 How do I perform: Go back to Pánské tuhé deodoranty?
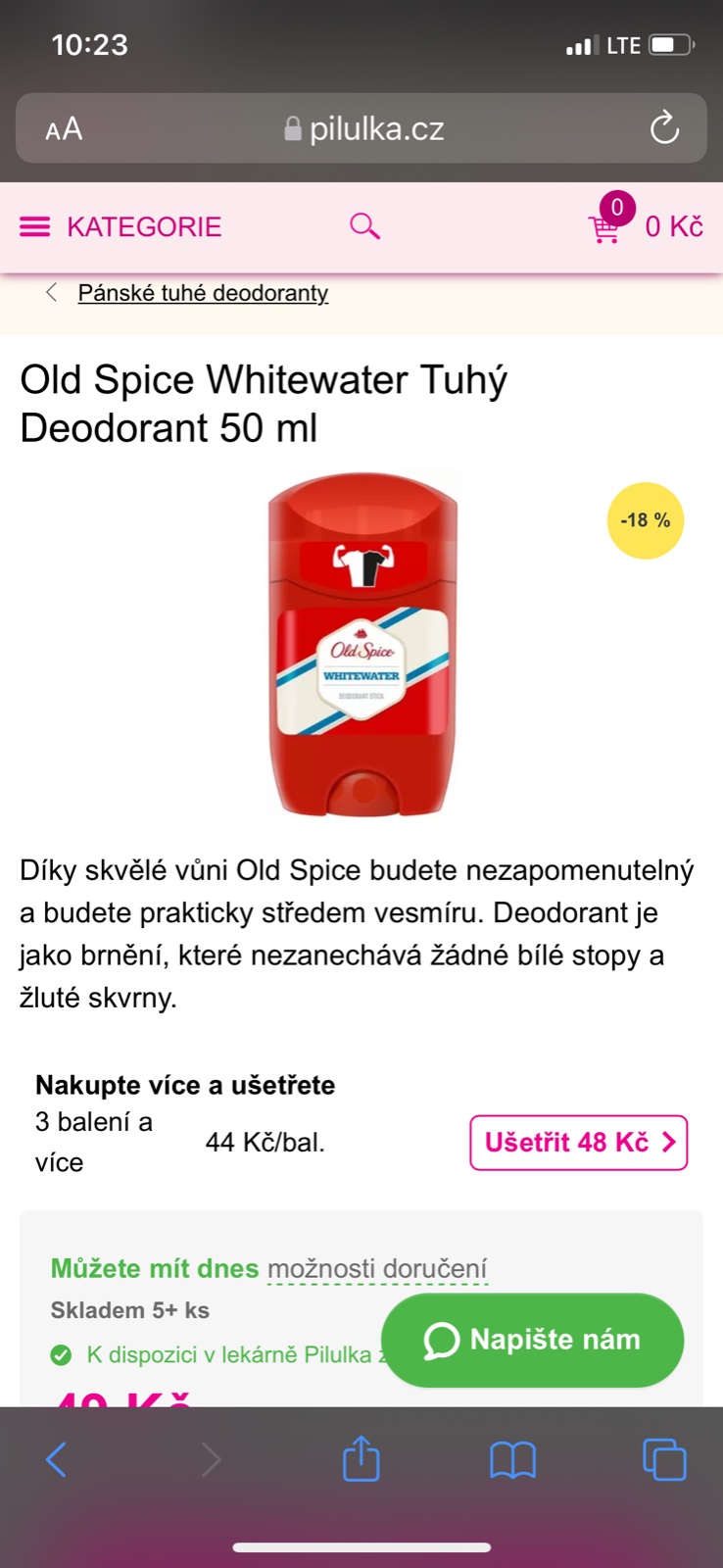click(202, 293)
